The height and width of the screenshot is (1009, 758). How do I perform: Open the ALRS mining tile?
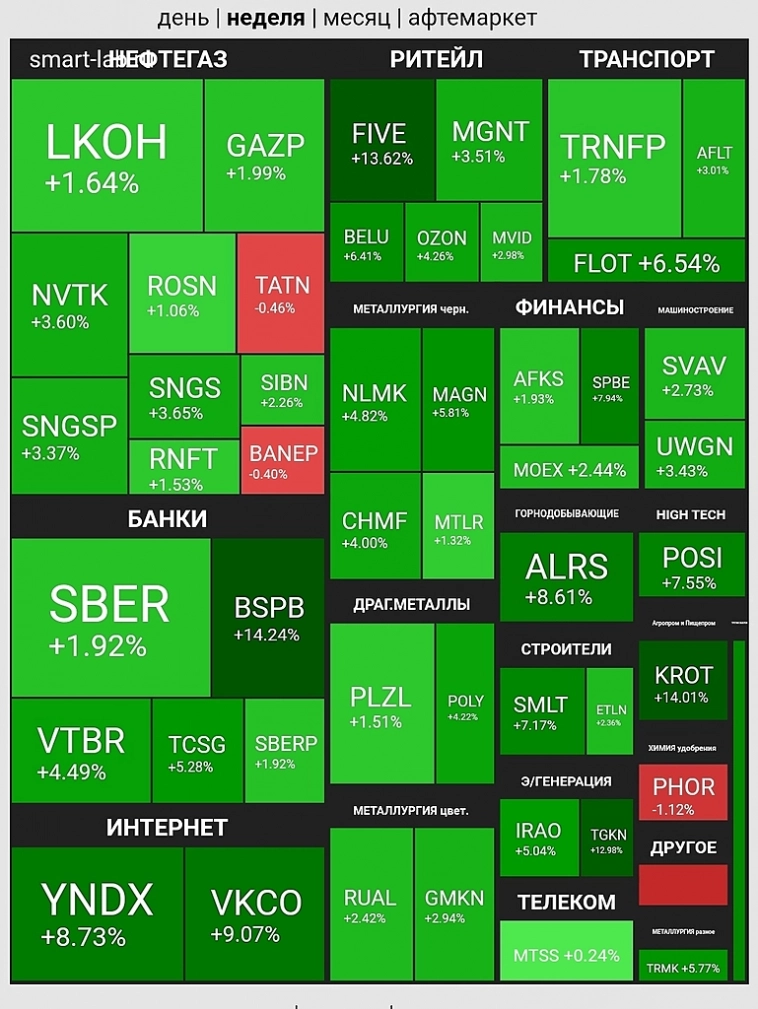(x=566, y=576)
